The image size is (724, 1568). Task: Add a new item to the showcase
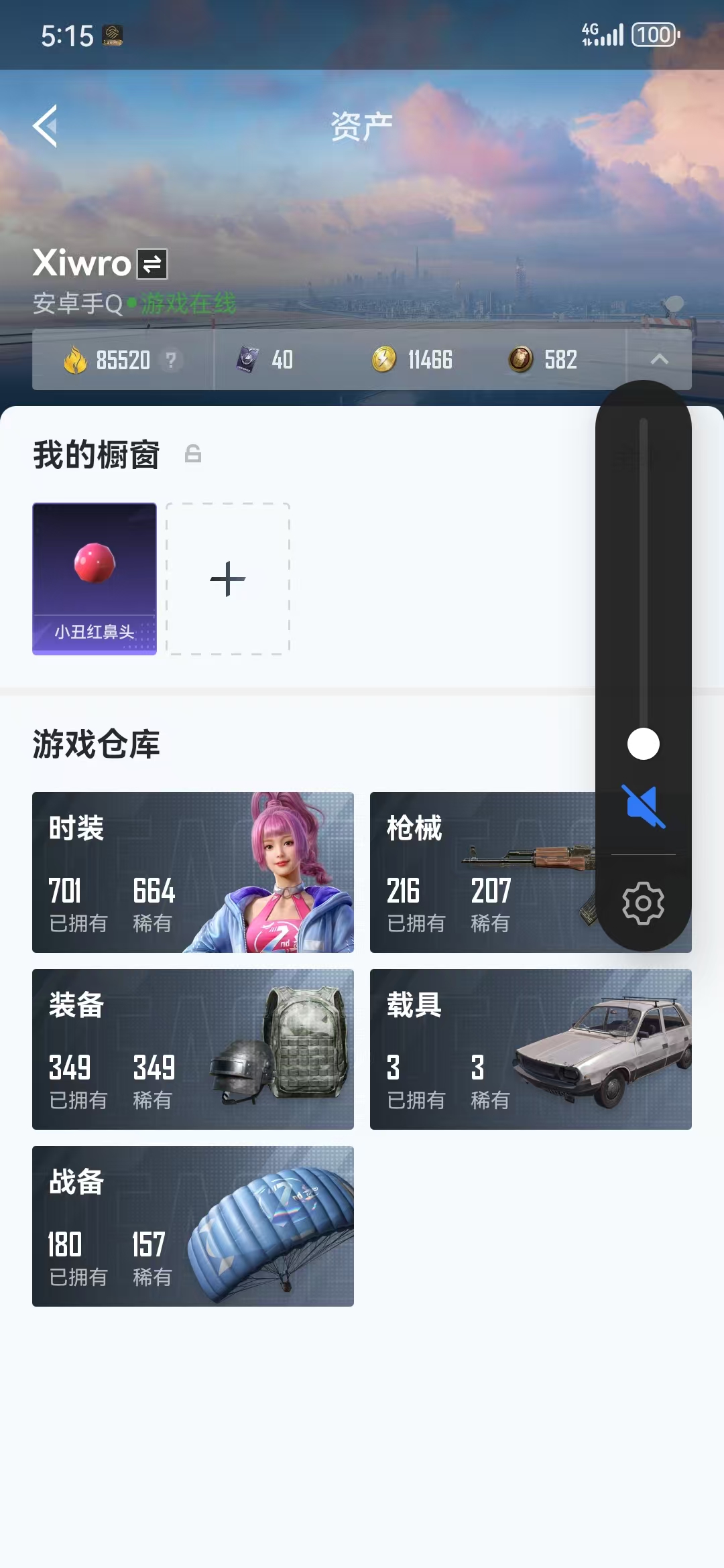click(x=228, y=579)
